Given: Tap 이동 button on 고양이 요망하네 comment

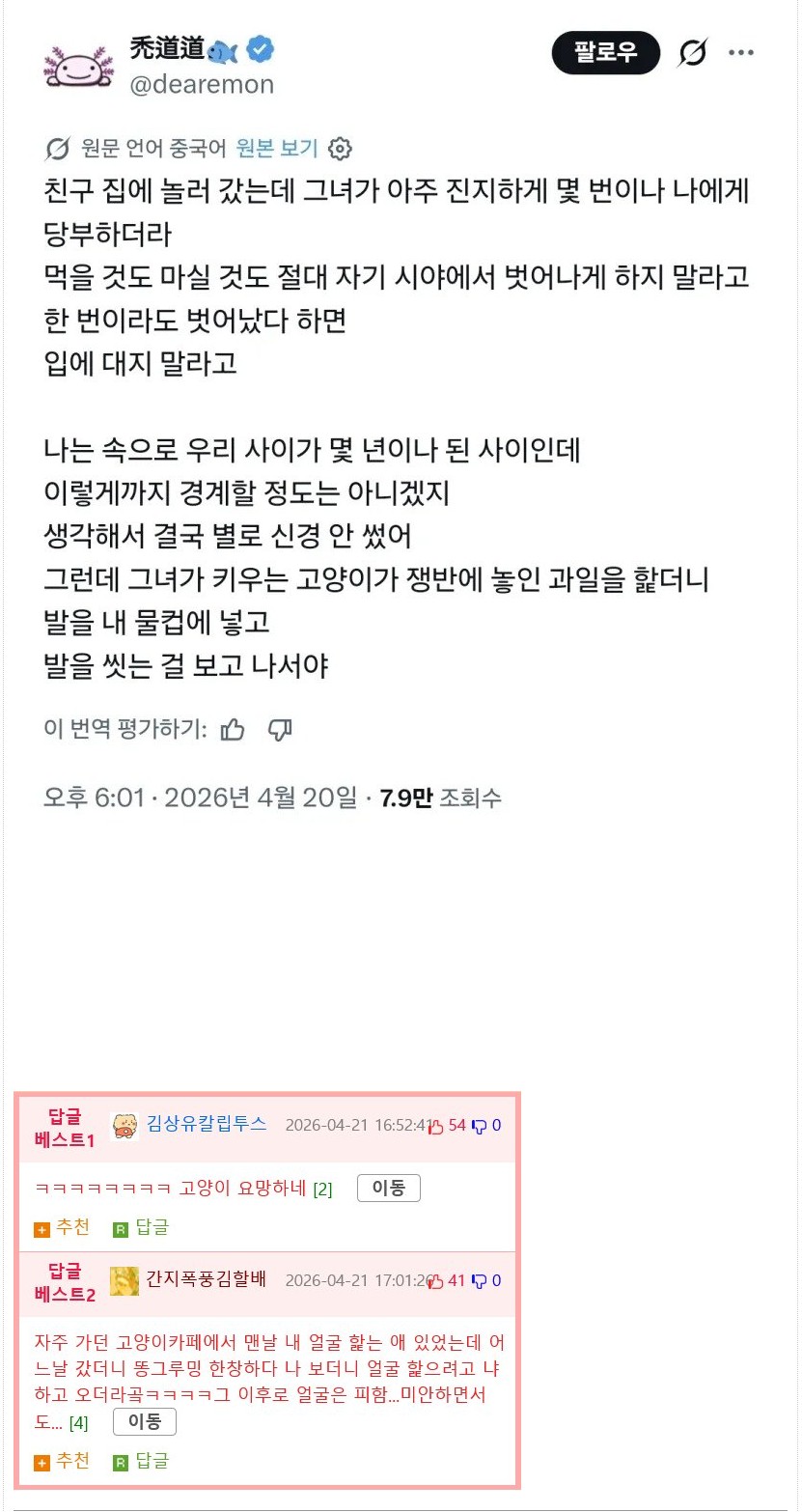Looking at the screenshot, I should 388,1189.
